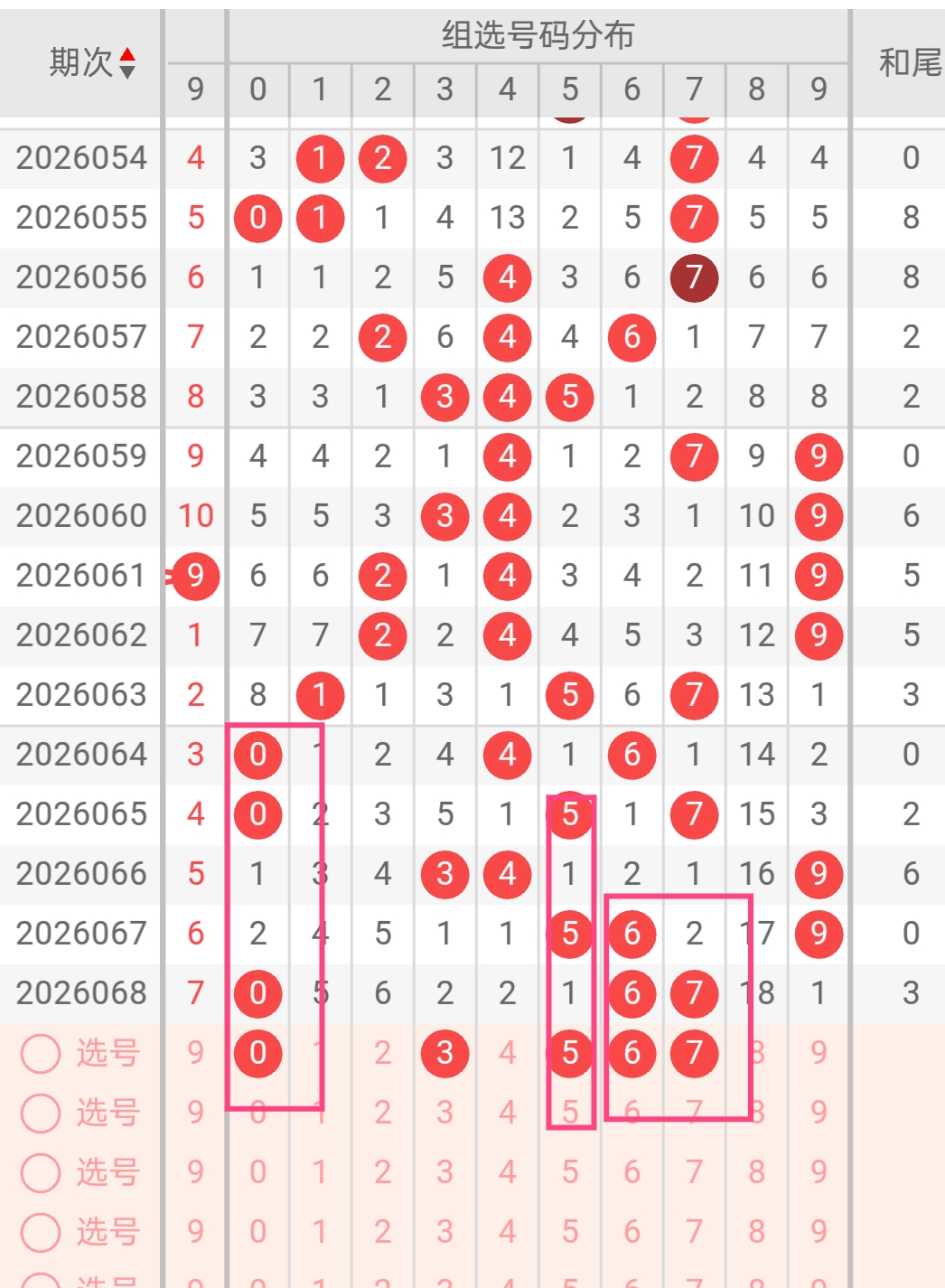Select the red circled 0 in row 2026068
945x1288 pixels.
coord(258,993)
